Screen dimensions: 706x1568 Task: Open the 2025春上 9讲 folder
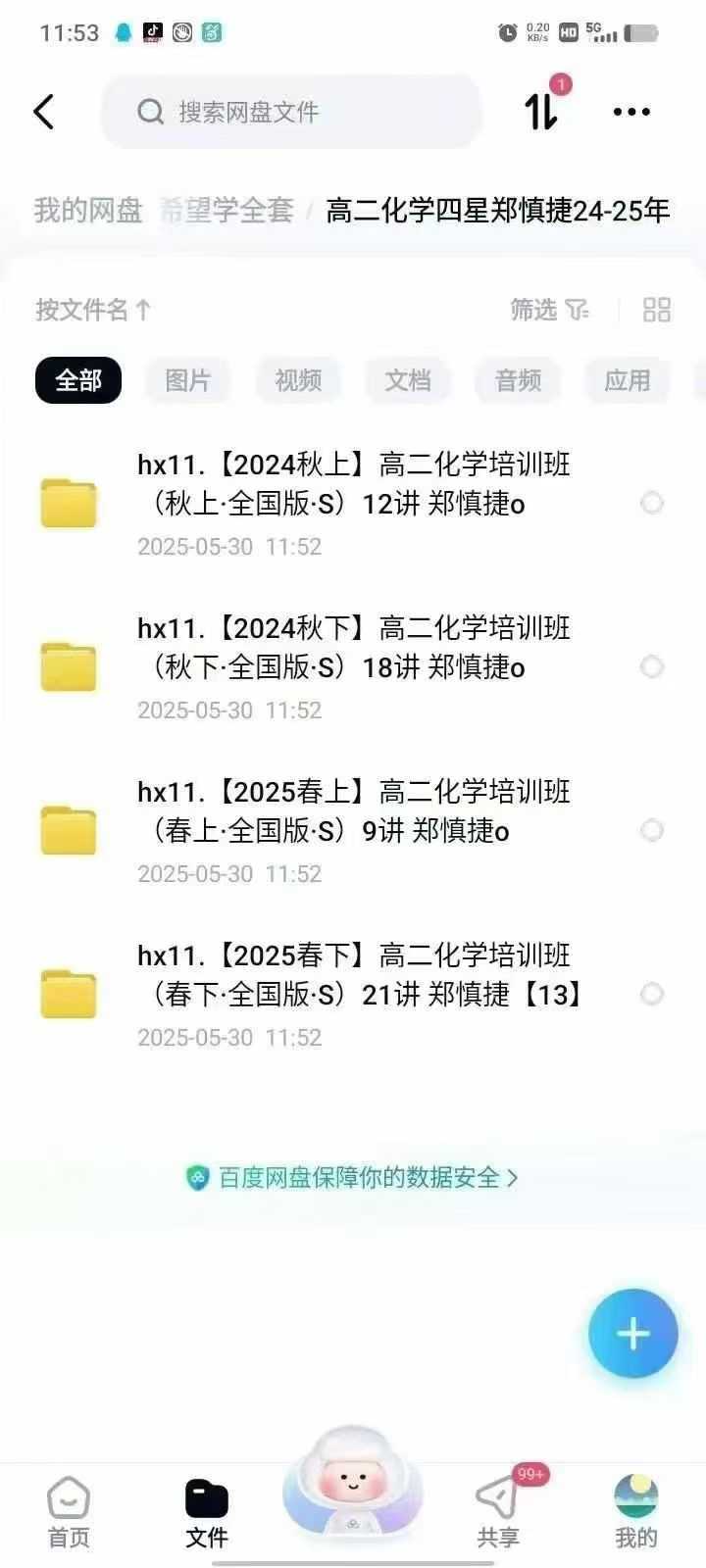click(353, 830)
